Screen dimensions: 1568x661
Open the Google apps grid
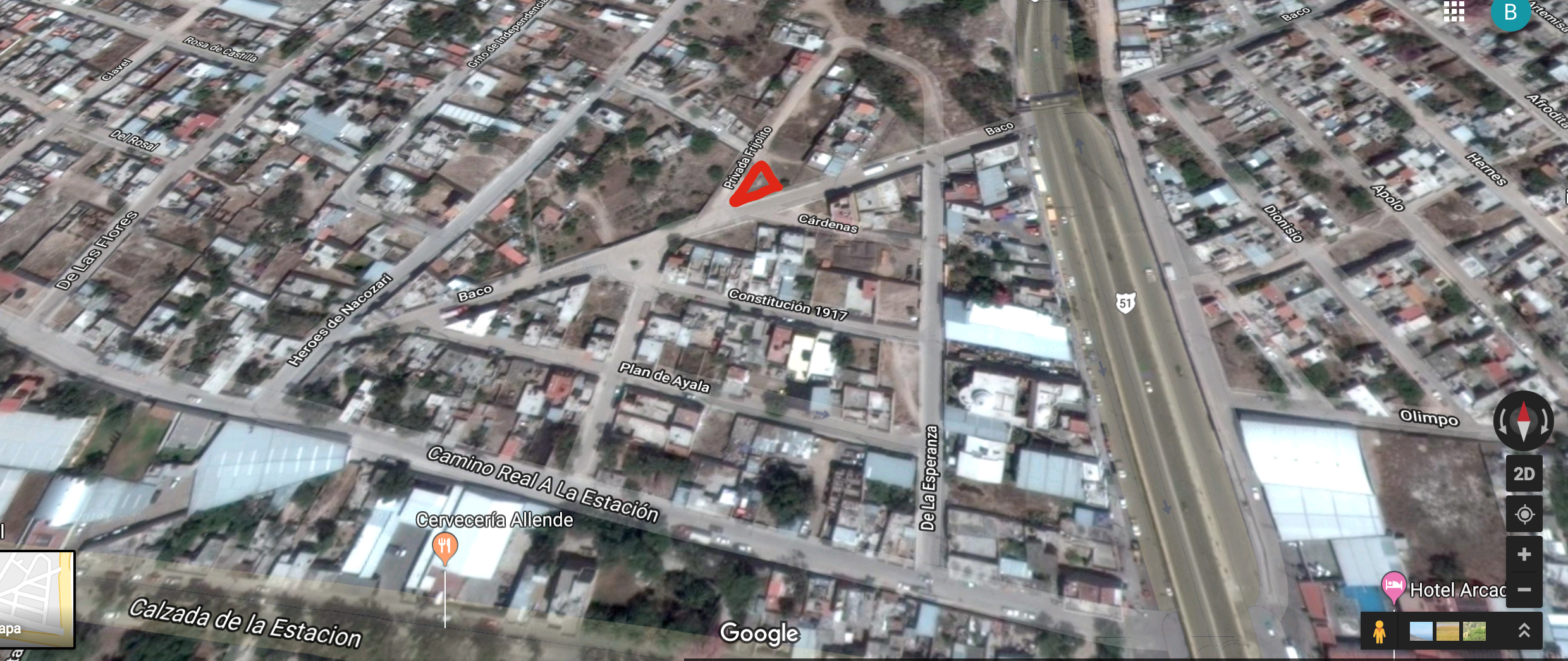(x=1454, y=11)
